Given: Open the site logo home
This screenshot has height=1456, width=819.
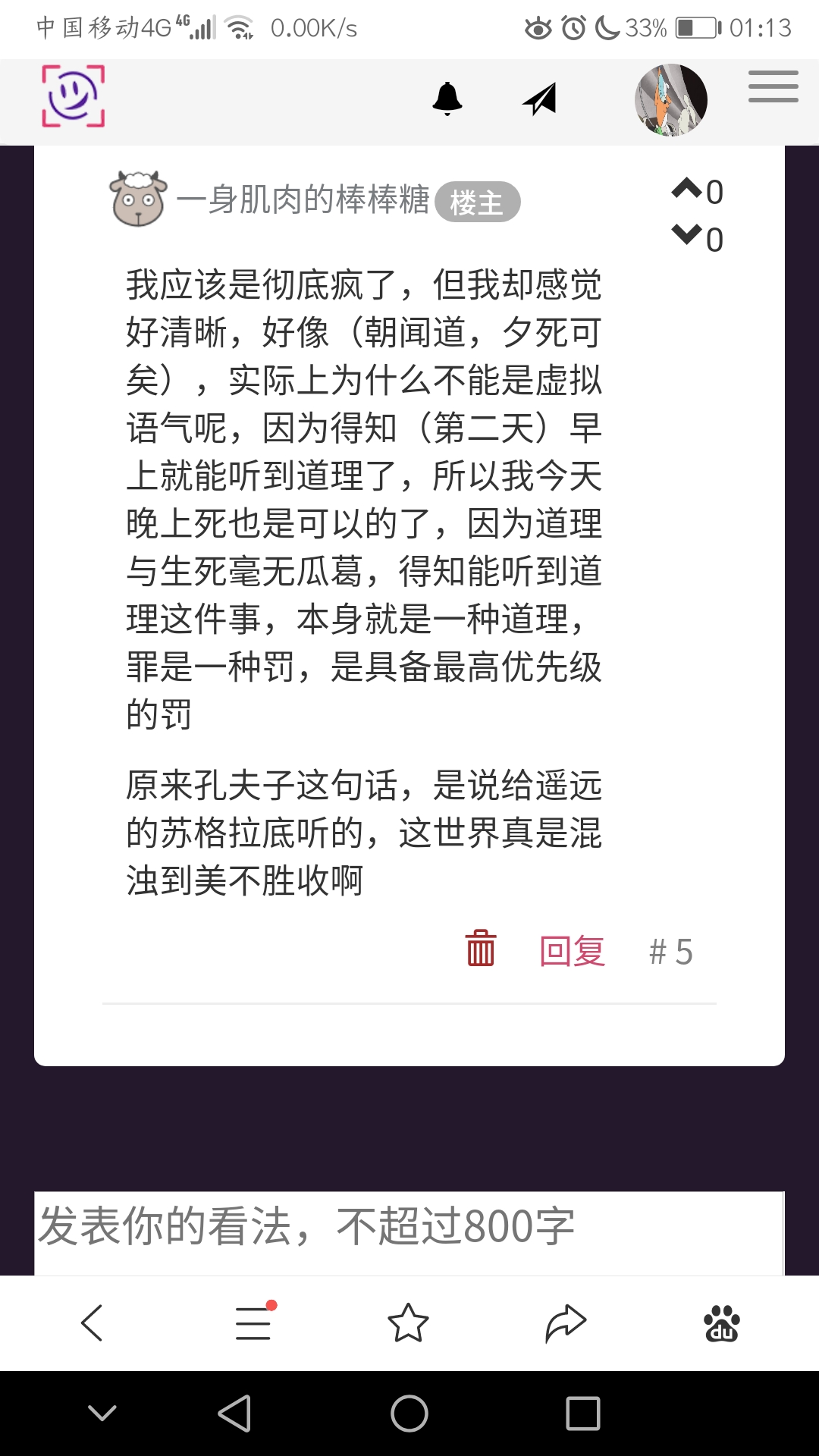Looking at the screenshot, I should (73, 96).
